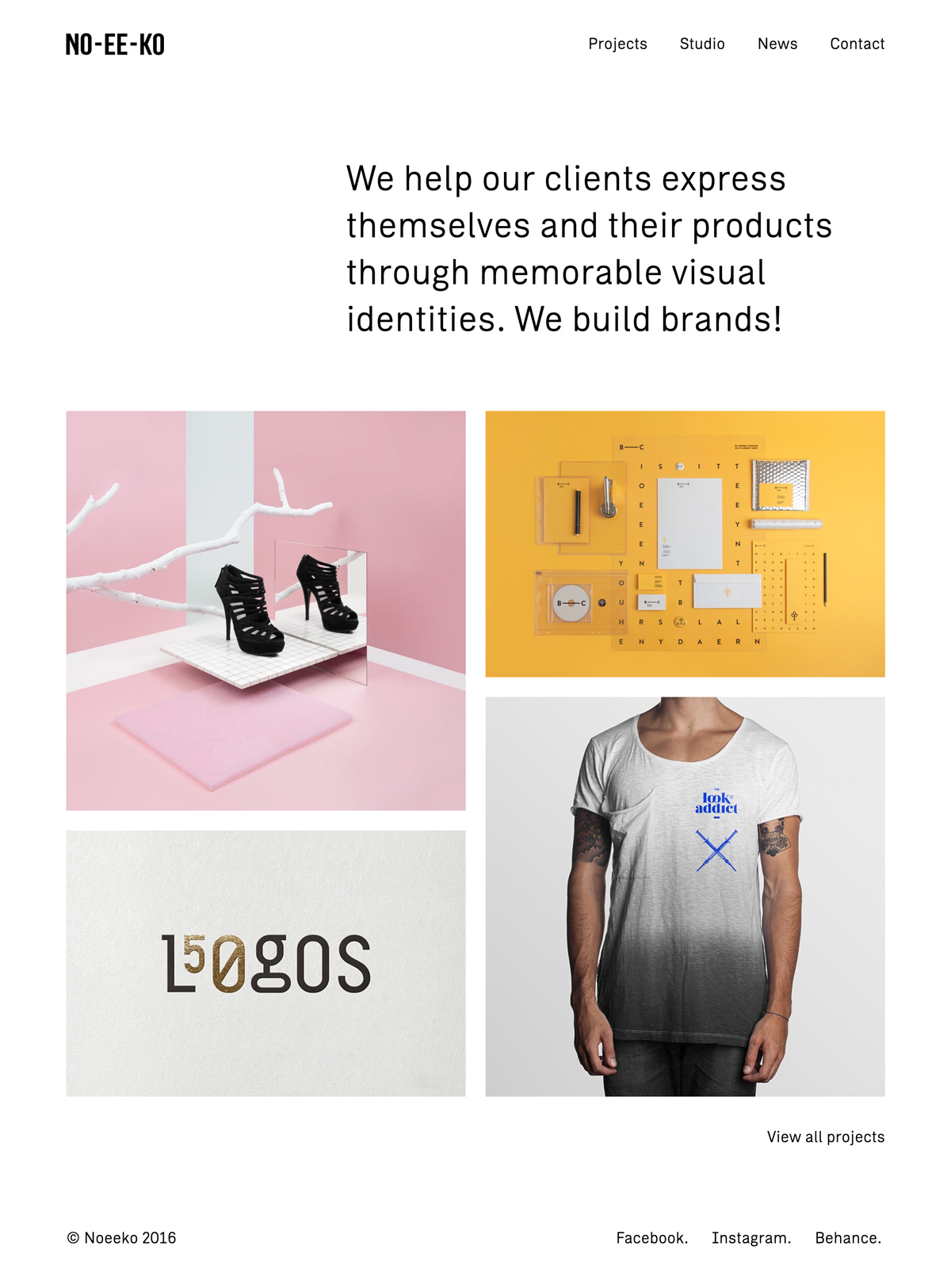Open the Contact page
951x1288 pixels.
(x=857, y=44)
